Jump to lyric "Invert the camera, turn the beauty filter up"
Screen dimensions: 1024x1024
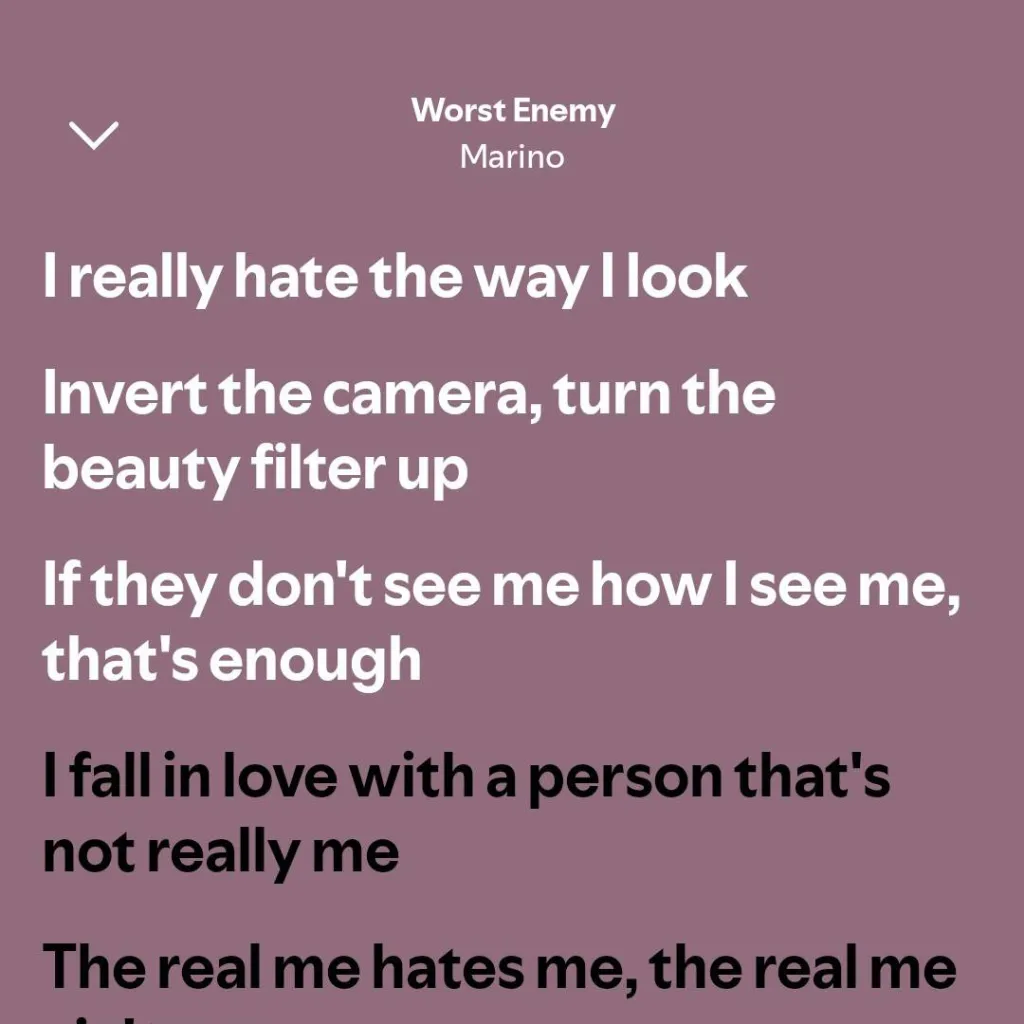tap(408, 430)
